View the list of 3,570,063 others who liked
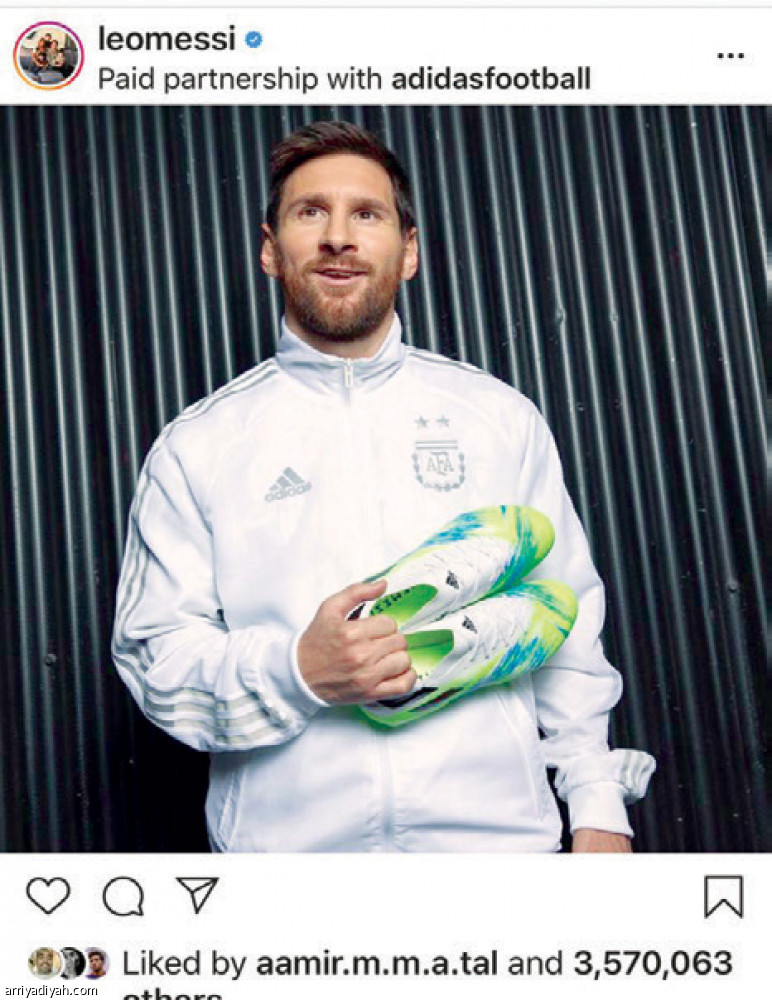This screenshot has height=1000, width=772. (651, 964)
